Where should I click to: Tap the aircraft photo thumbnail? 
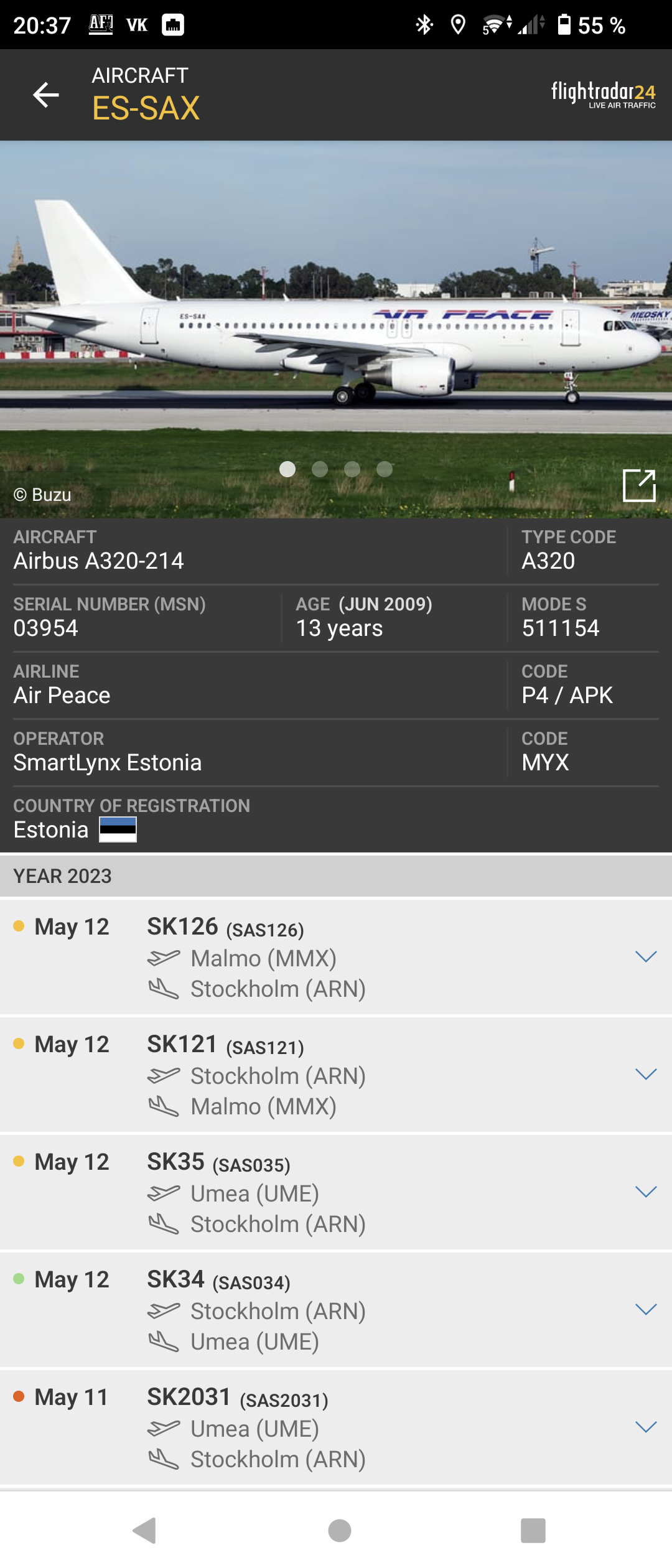[x=336, y=311]
